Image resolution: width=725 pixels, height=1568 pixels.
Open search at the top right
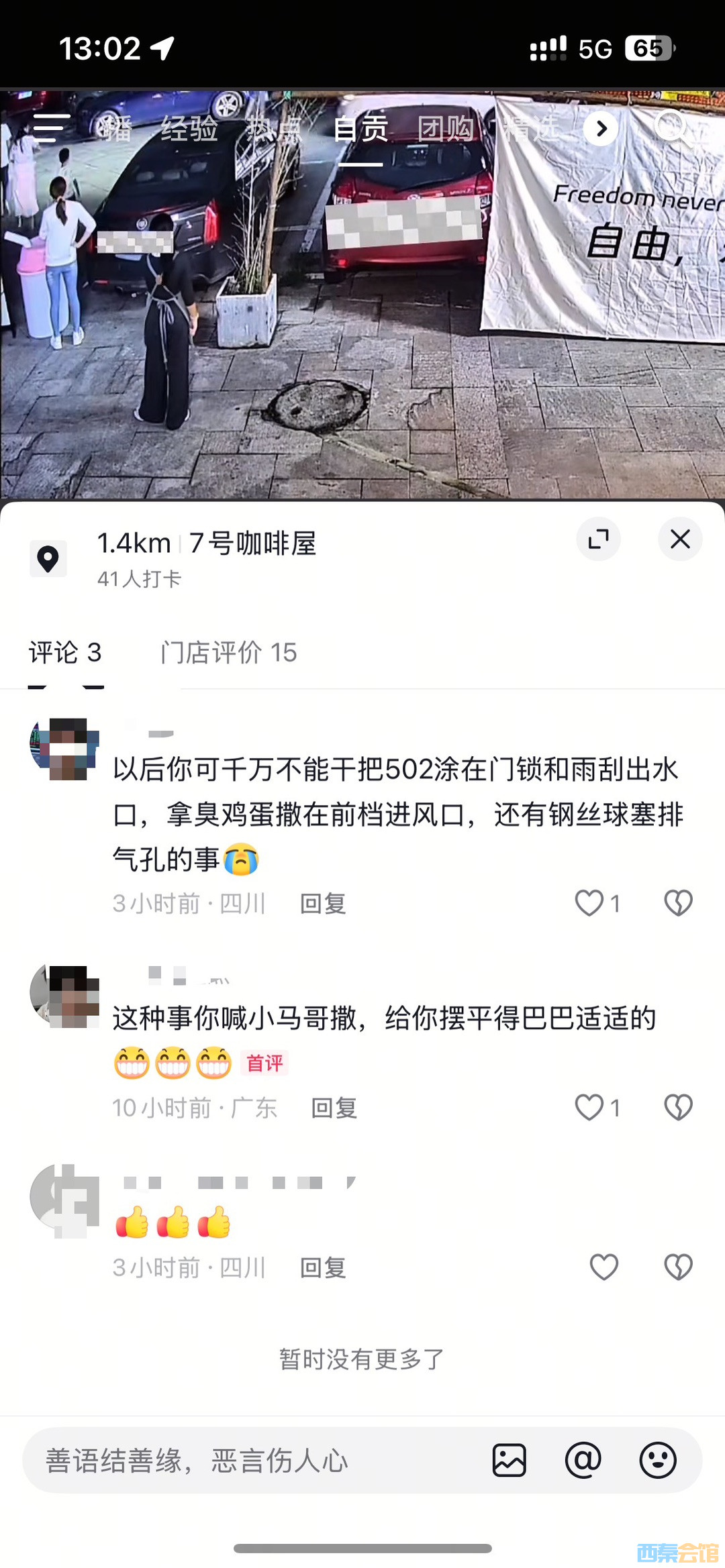(670, 126)
